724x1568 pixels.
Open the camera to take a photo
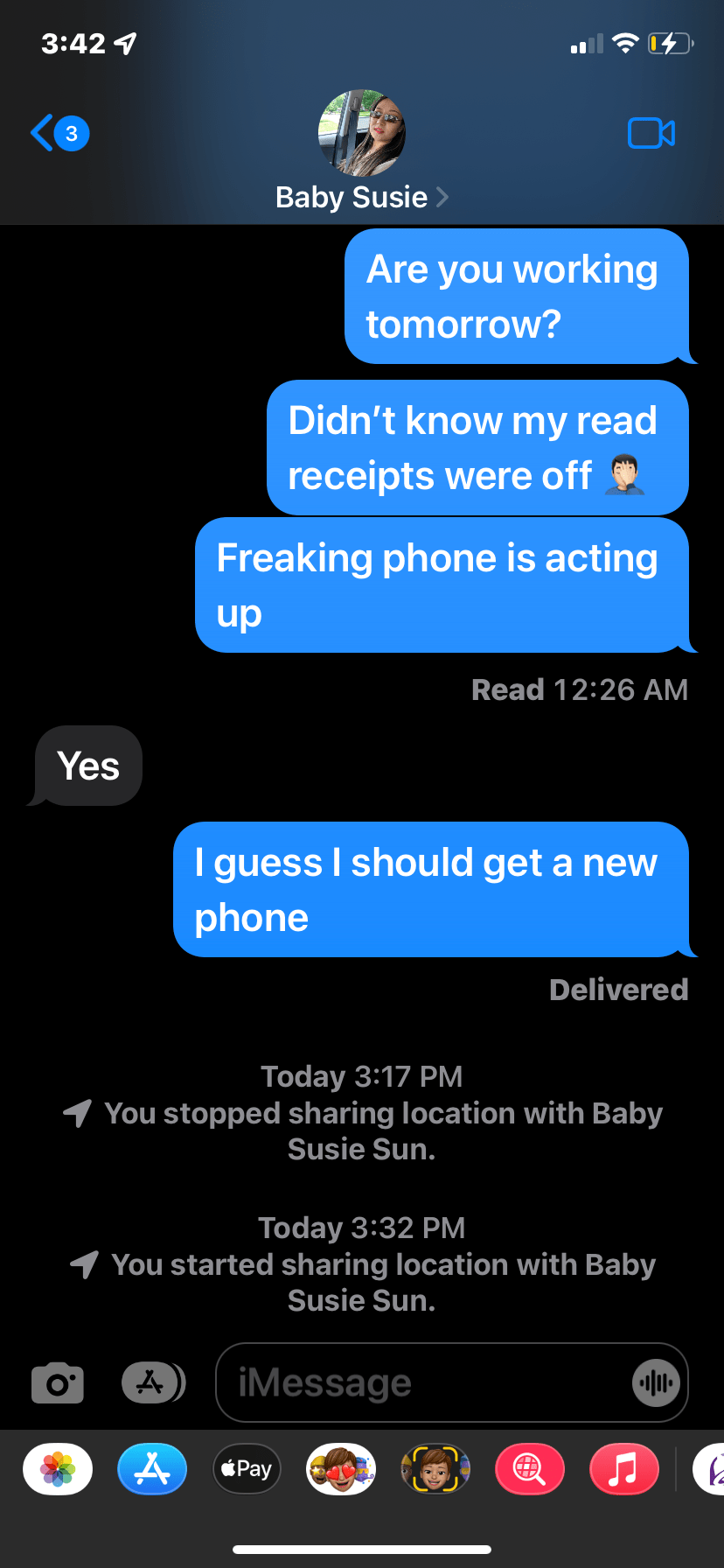coord(58,1383)
